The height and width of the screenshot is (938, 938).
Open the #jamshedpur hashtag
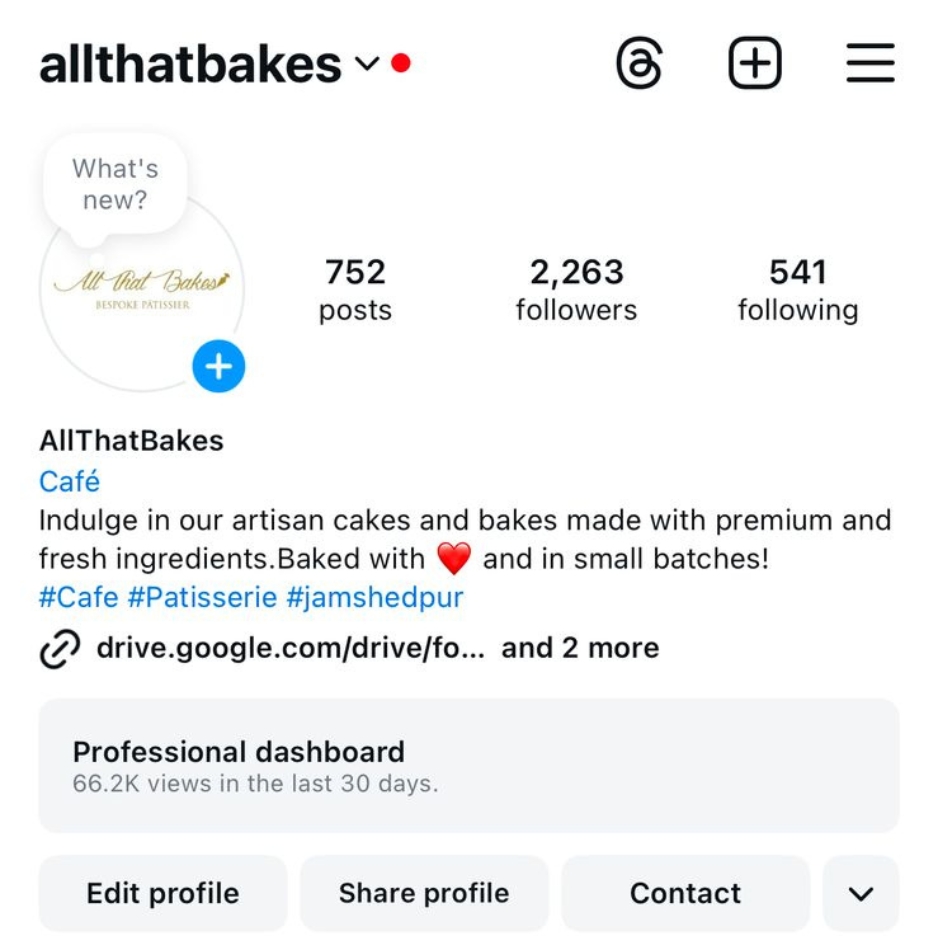click(374, 598)
